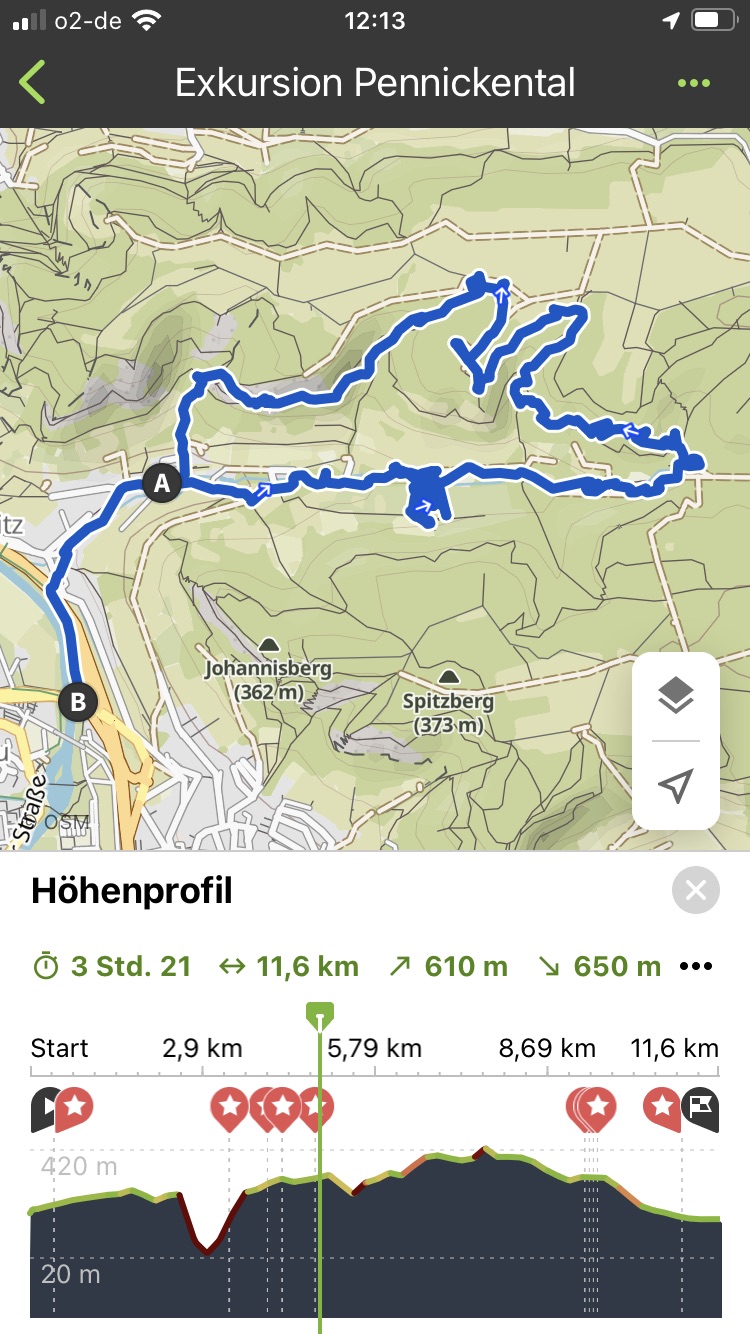Viewport: 750px width, 1334px height.
Task: Center map on my current location
Action: 676,786
